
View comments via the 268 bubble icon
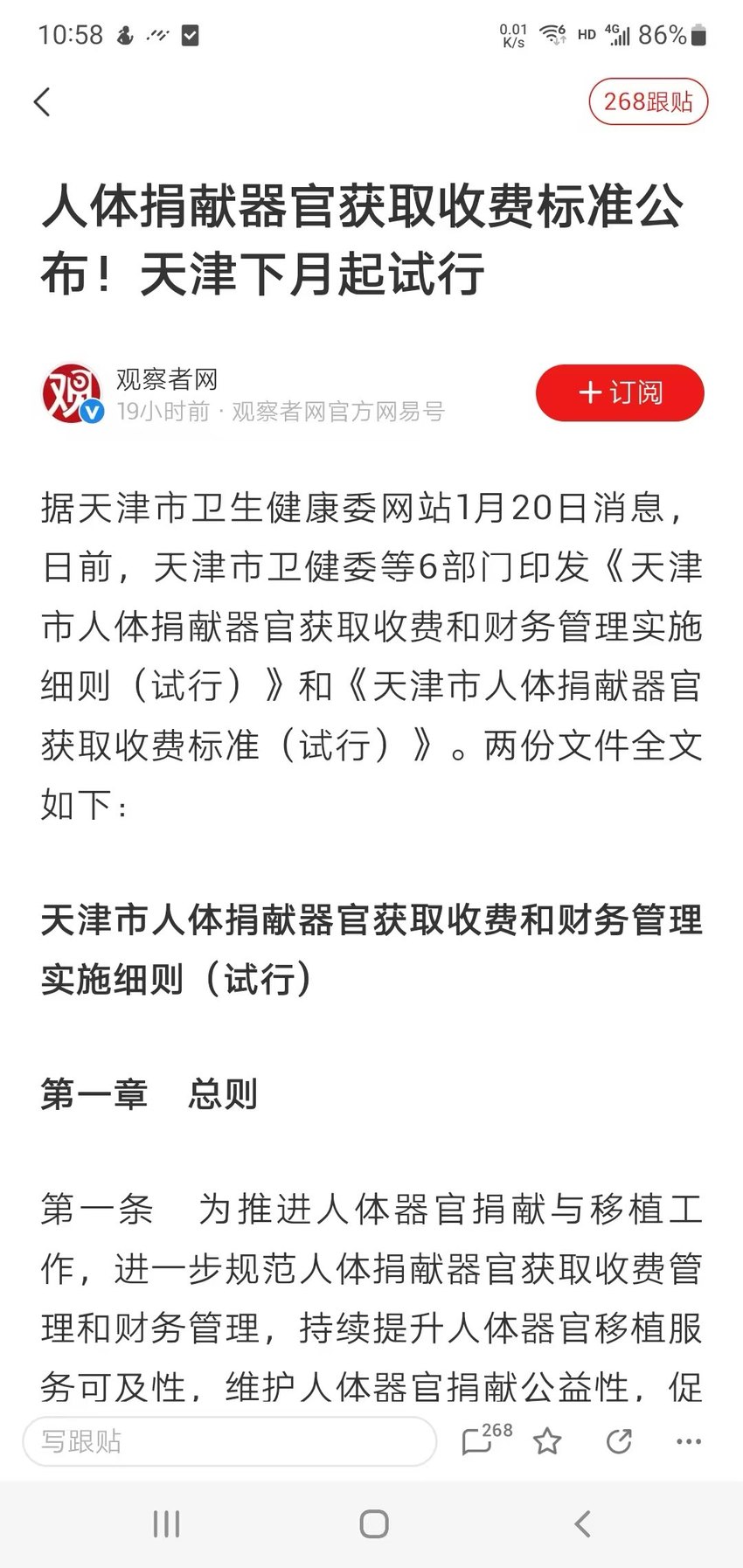click(485, 1439)
